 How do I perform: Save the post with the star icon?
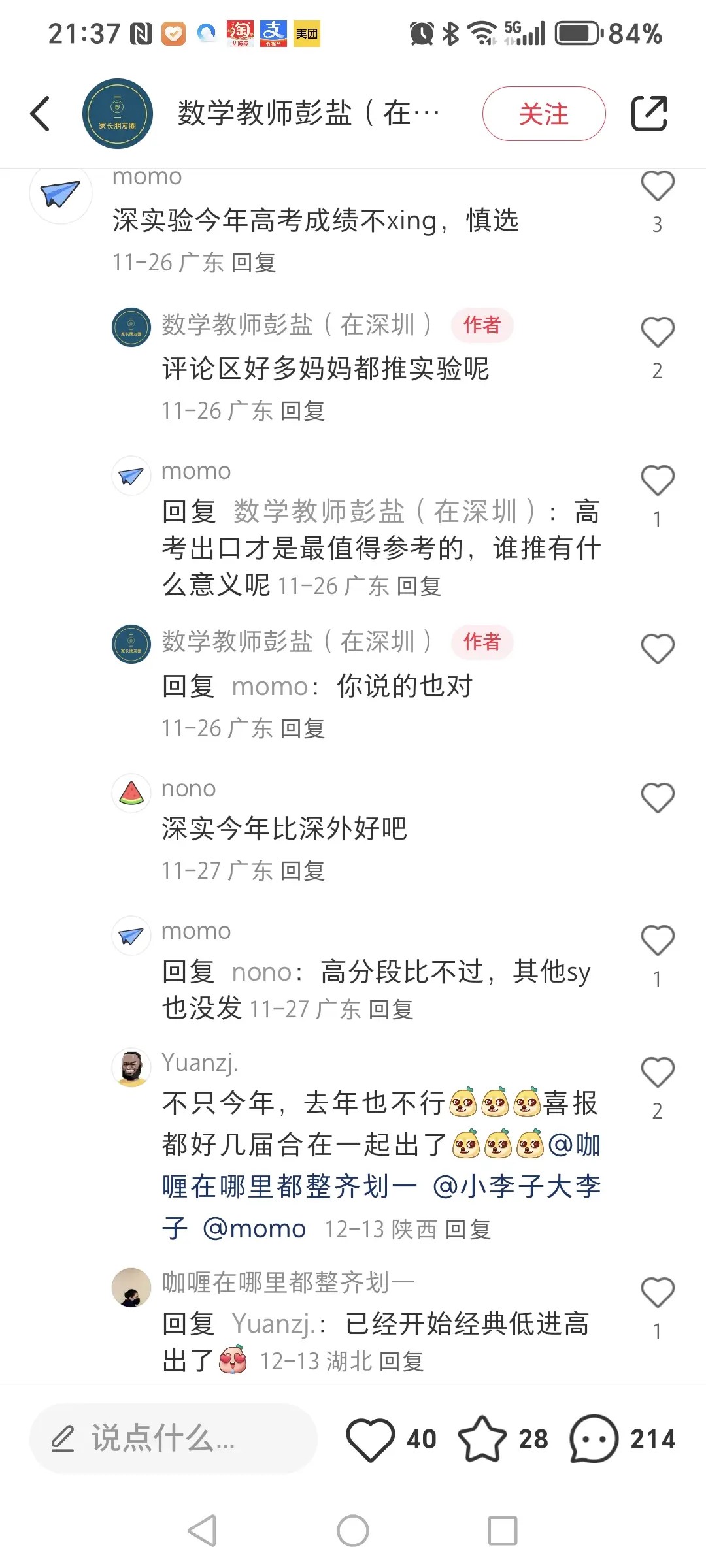pyautogui.click(x=482, y=1438)
